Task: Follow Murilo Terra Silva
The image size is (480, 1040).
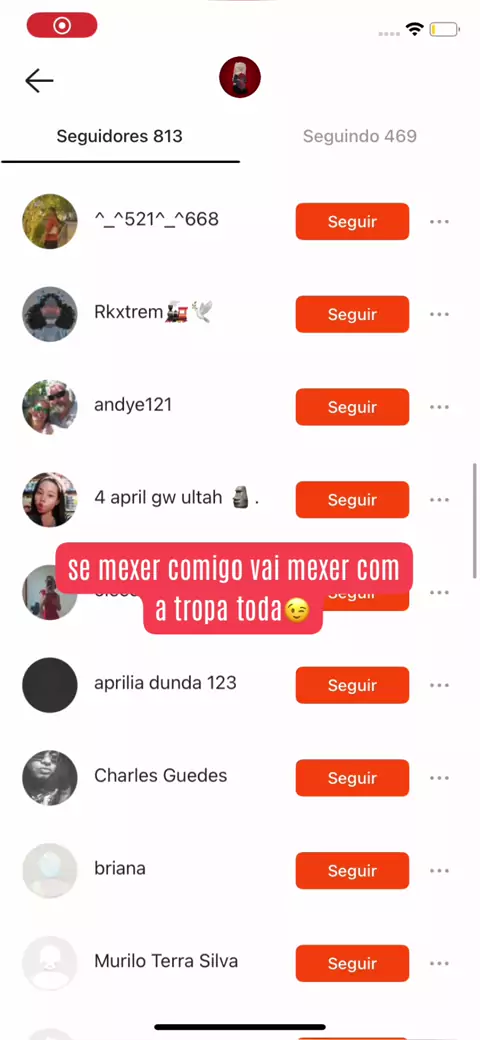Action: 352,964
